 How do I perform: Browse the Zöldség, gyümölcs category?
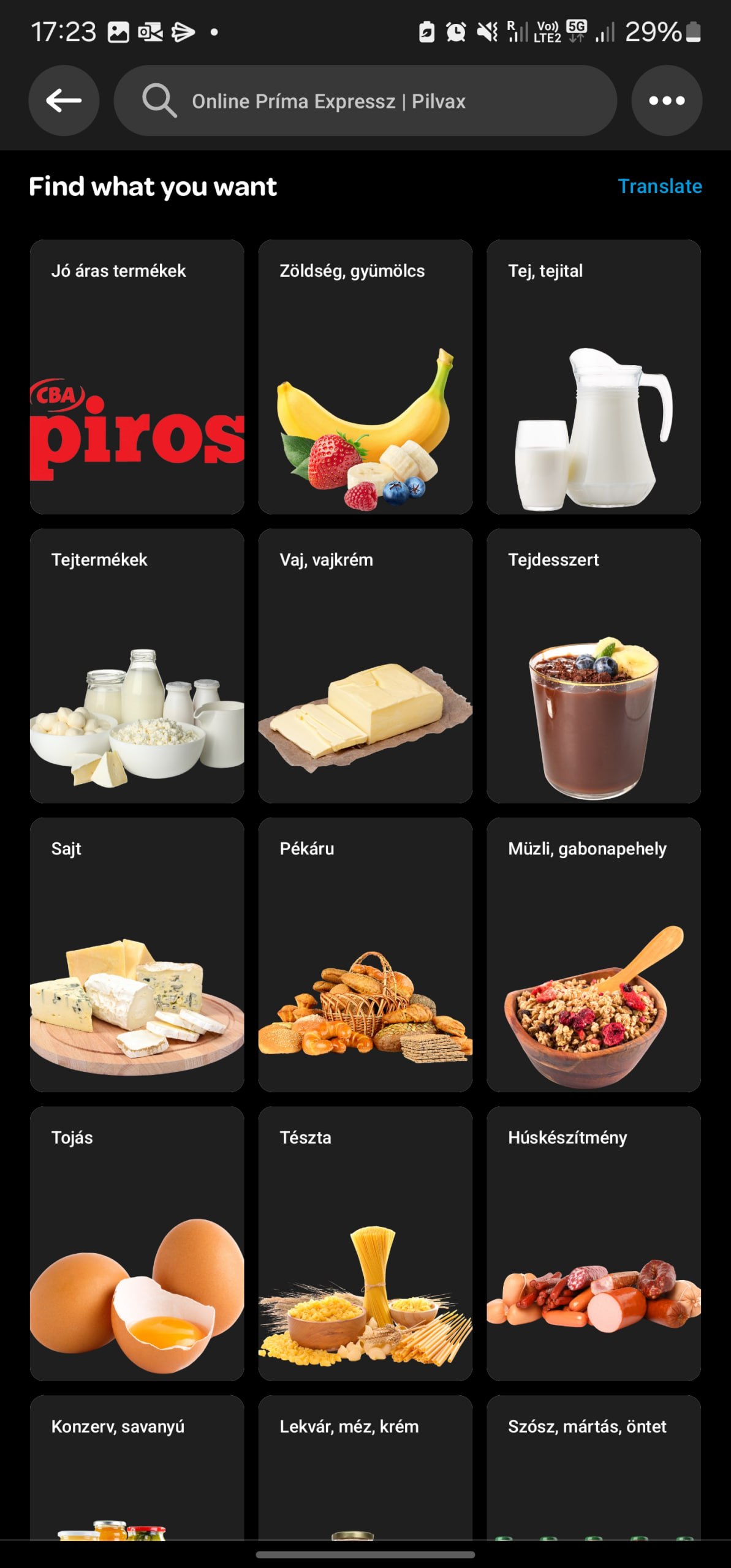365,377
